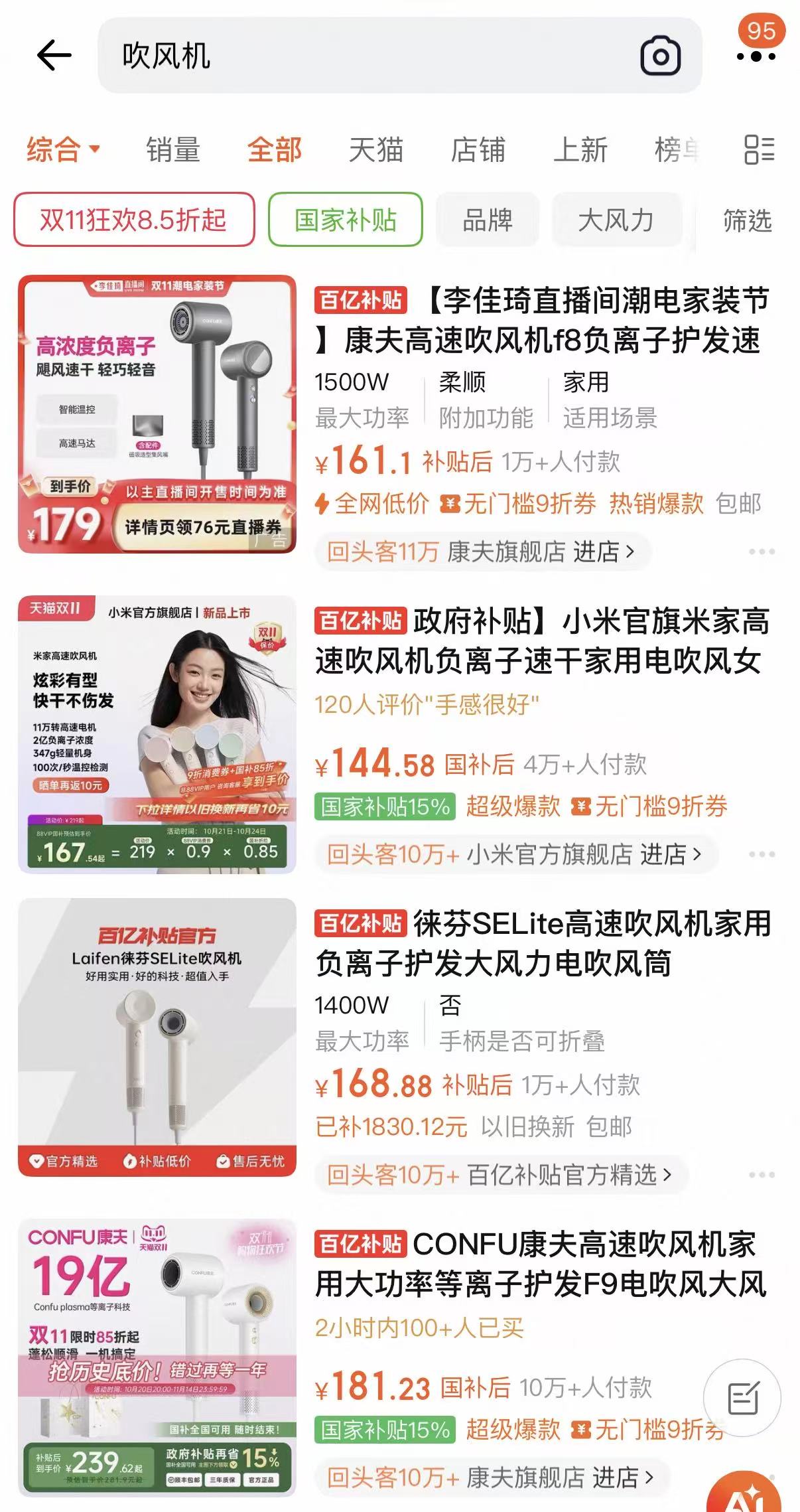Screen dimensions: 800x1512
Task: Toggle the list/grid layout icon
Action: pos(759,149)
